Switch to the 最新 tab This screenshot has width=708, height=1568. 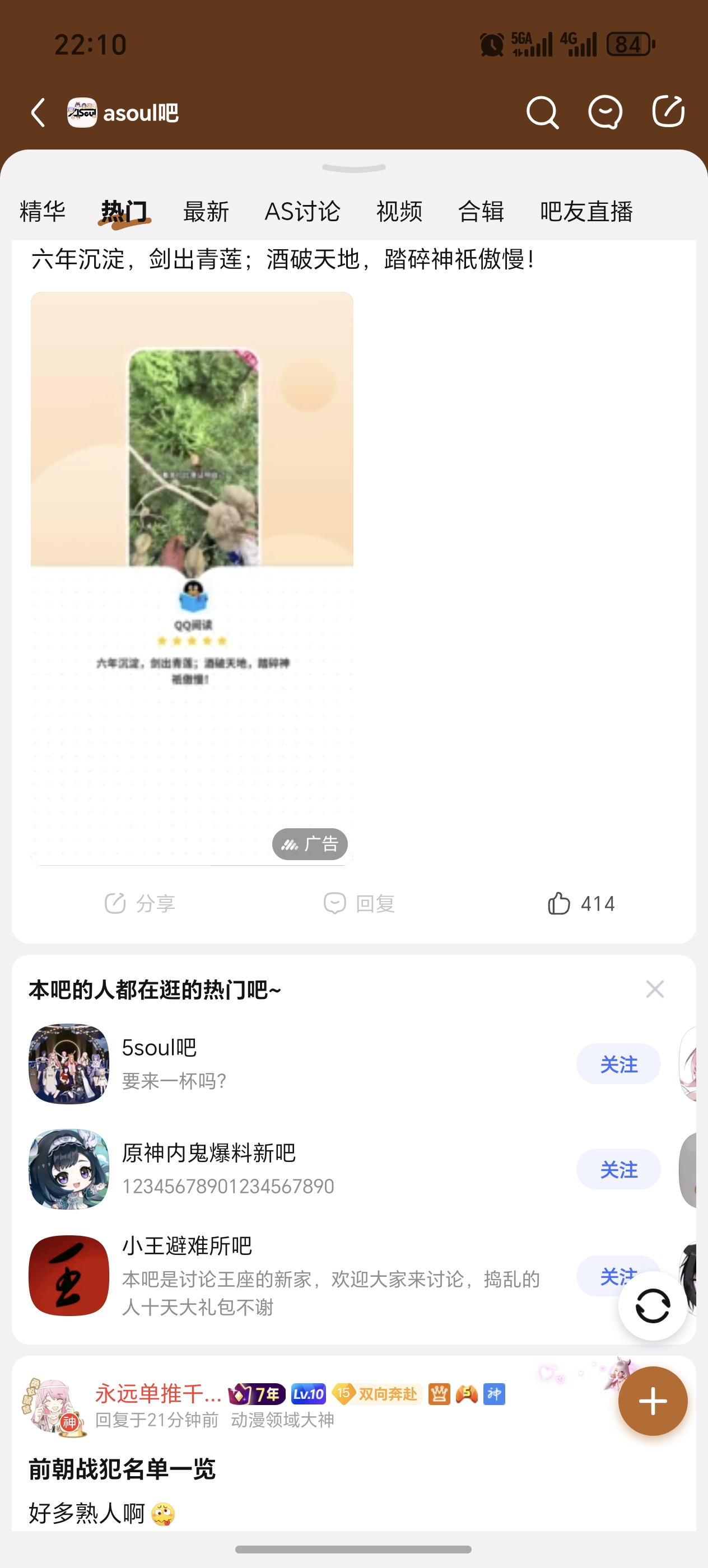pos(206,212)
